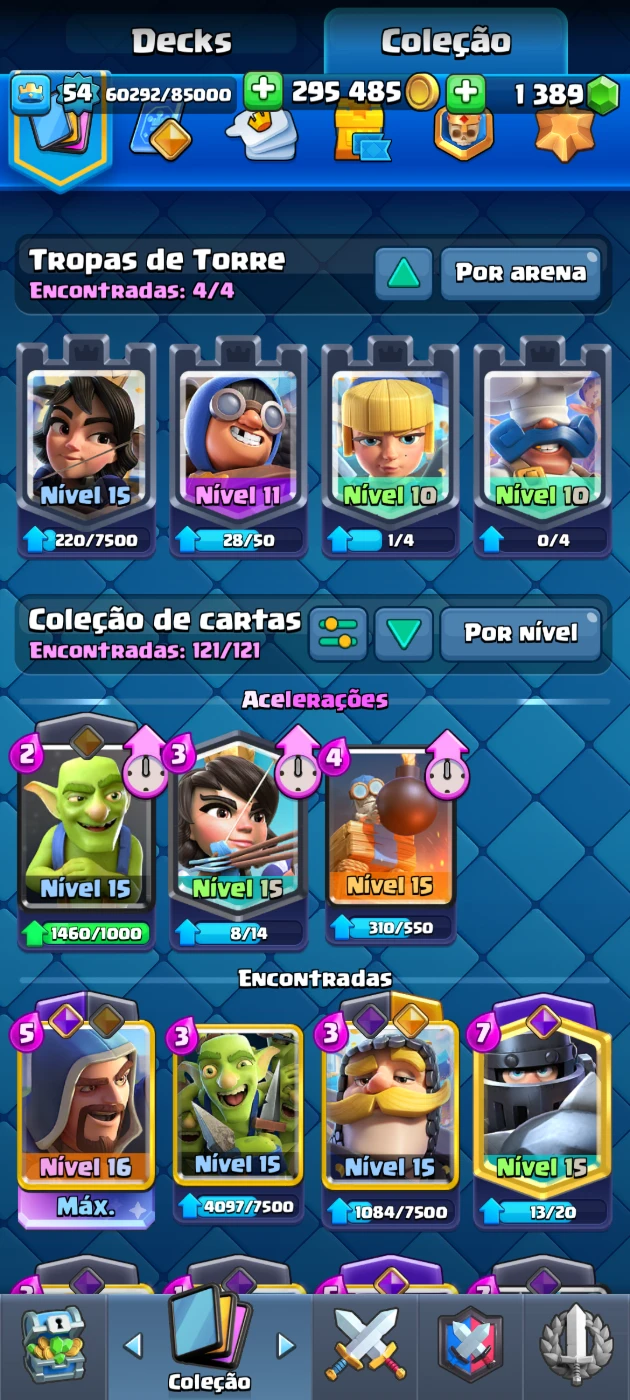Open the events sword-and-laurel tab
The image size is (630, 1400).
575,1345
